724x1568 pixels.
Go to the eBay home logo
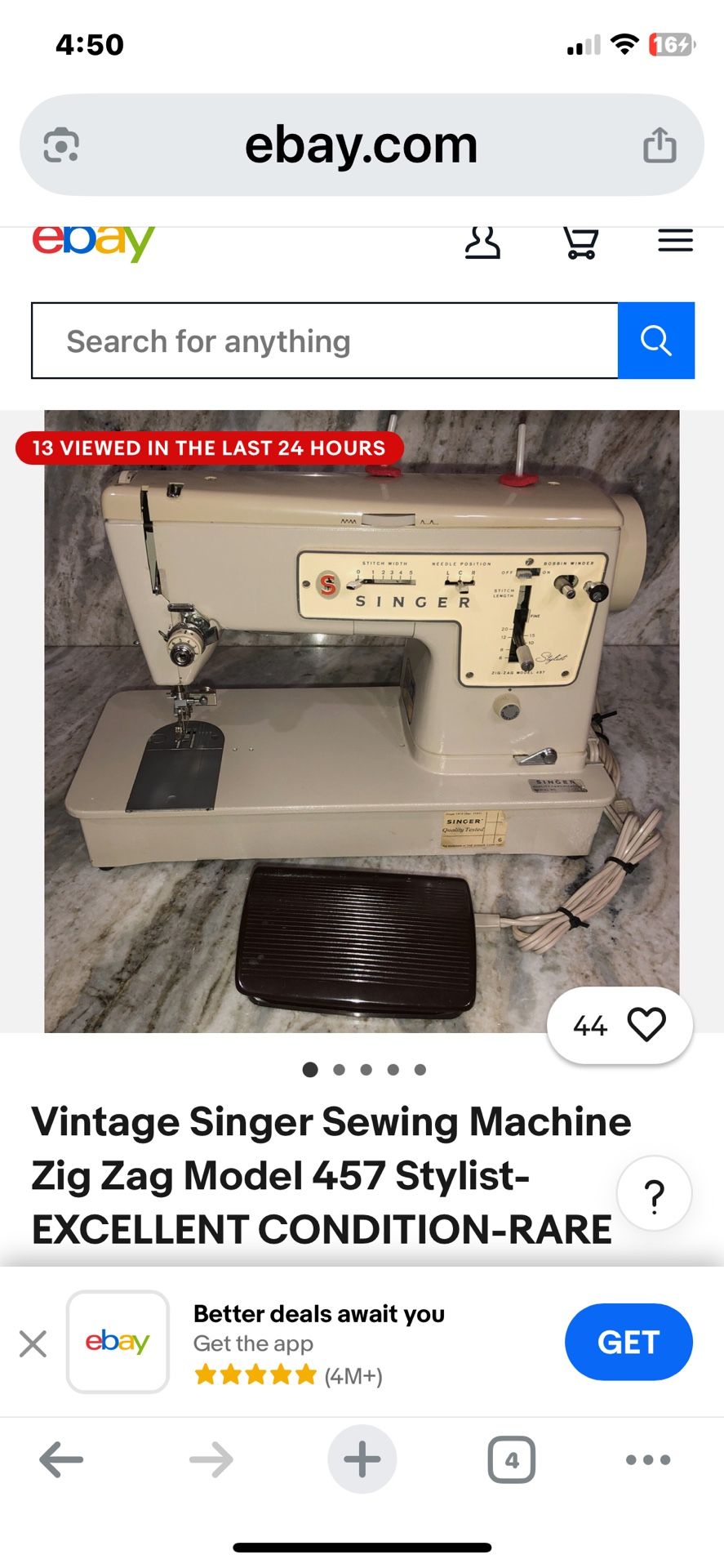(93, 241)
